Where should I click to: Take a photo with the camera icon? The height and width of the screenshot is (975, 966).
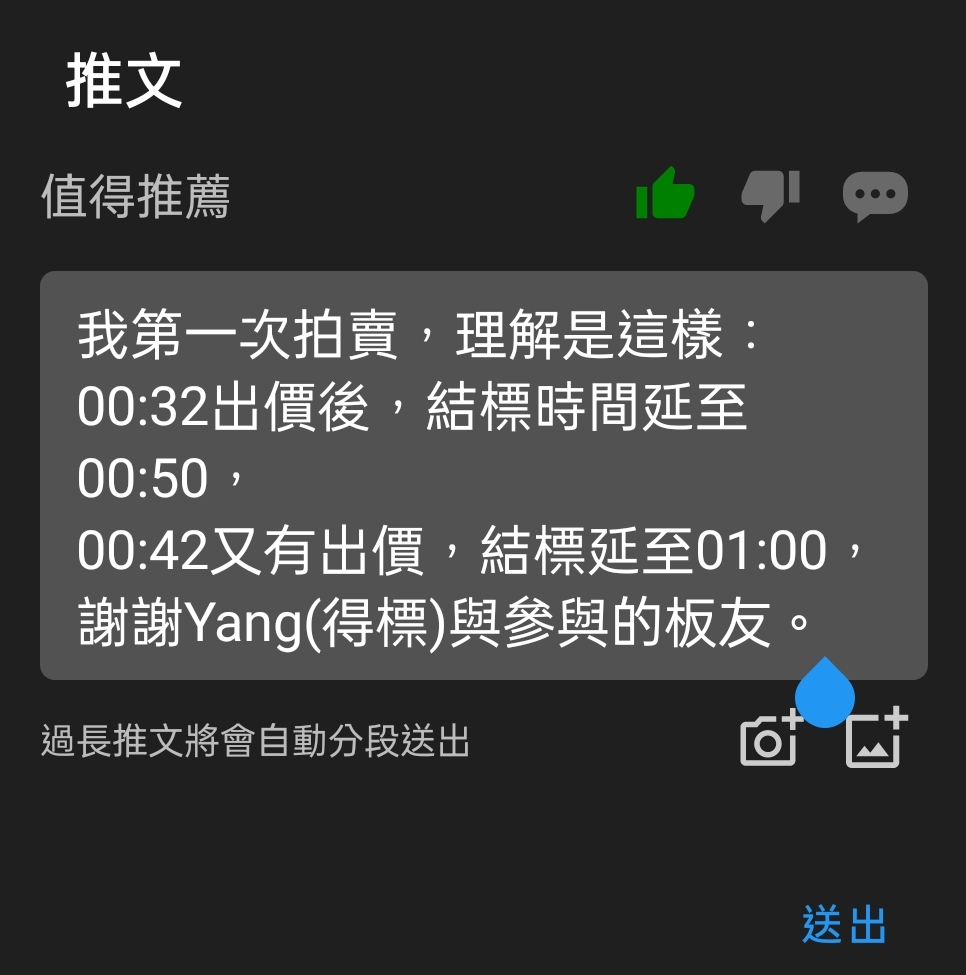(771, 739)
